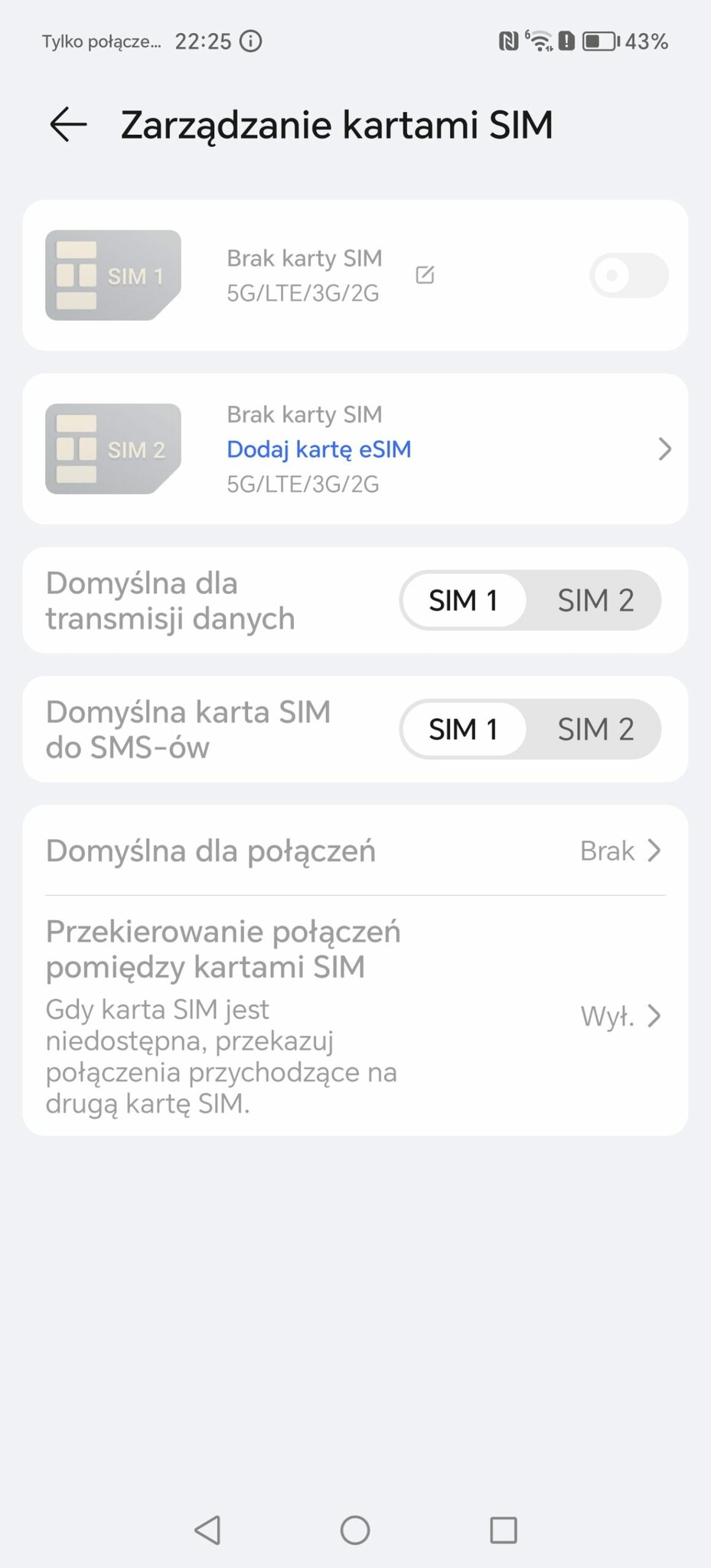Tap the system home button
This screenshot has height=1568, width=711.
point(355,1530)
